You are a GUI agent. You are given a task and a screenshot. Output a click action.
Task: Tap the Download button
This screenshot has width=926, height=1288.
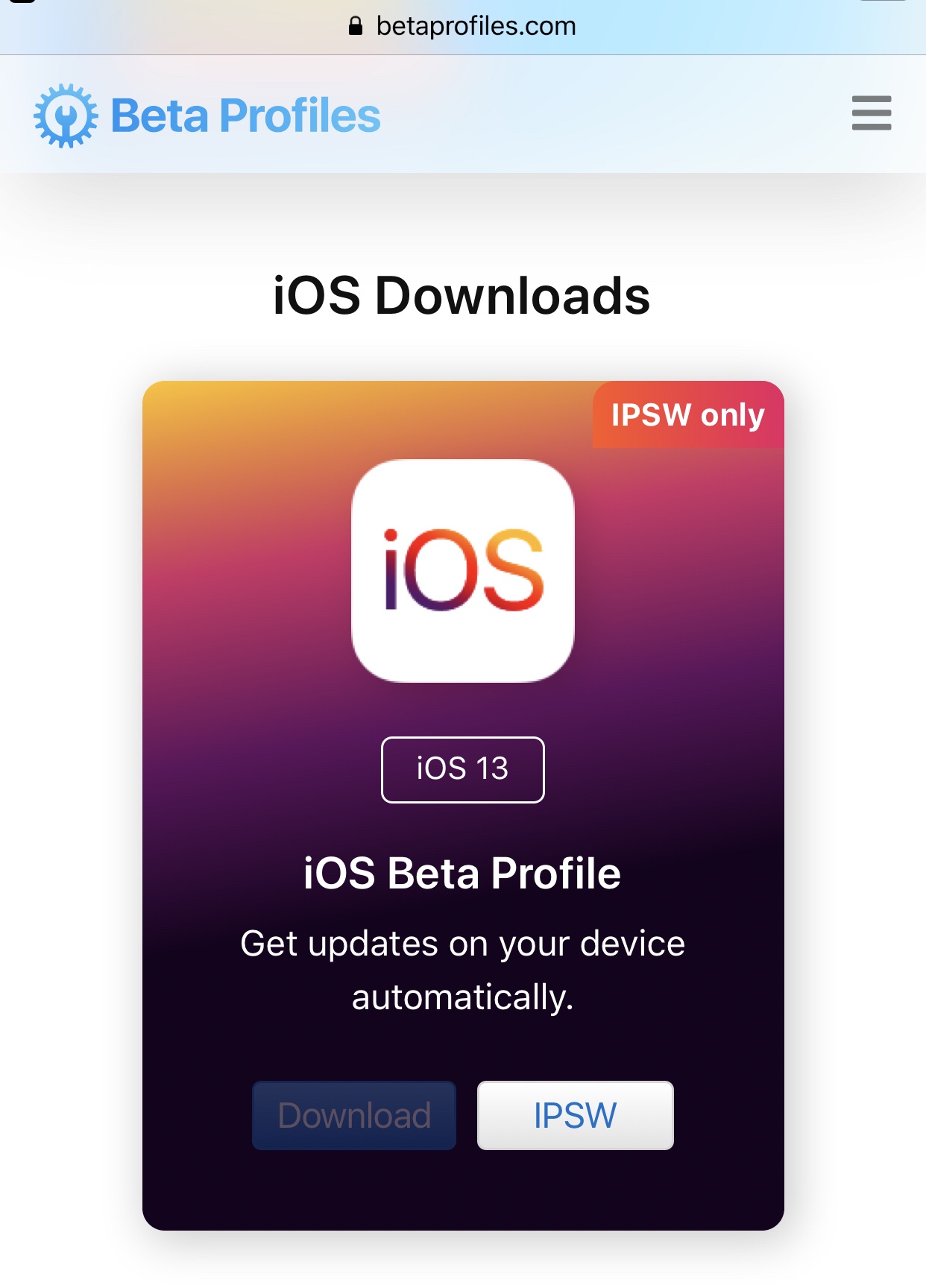click(x=354, y=1115)
